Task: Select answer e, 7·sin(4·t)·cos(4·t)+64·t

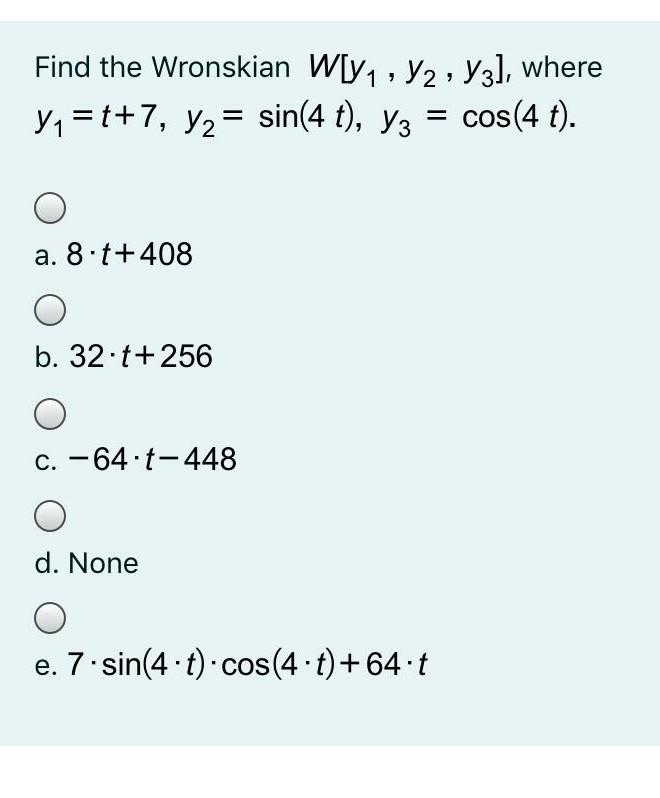Action: point(50,619)
